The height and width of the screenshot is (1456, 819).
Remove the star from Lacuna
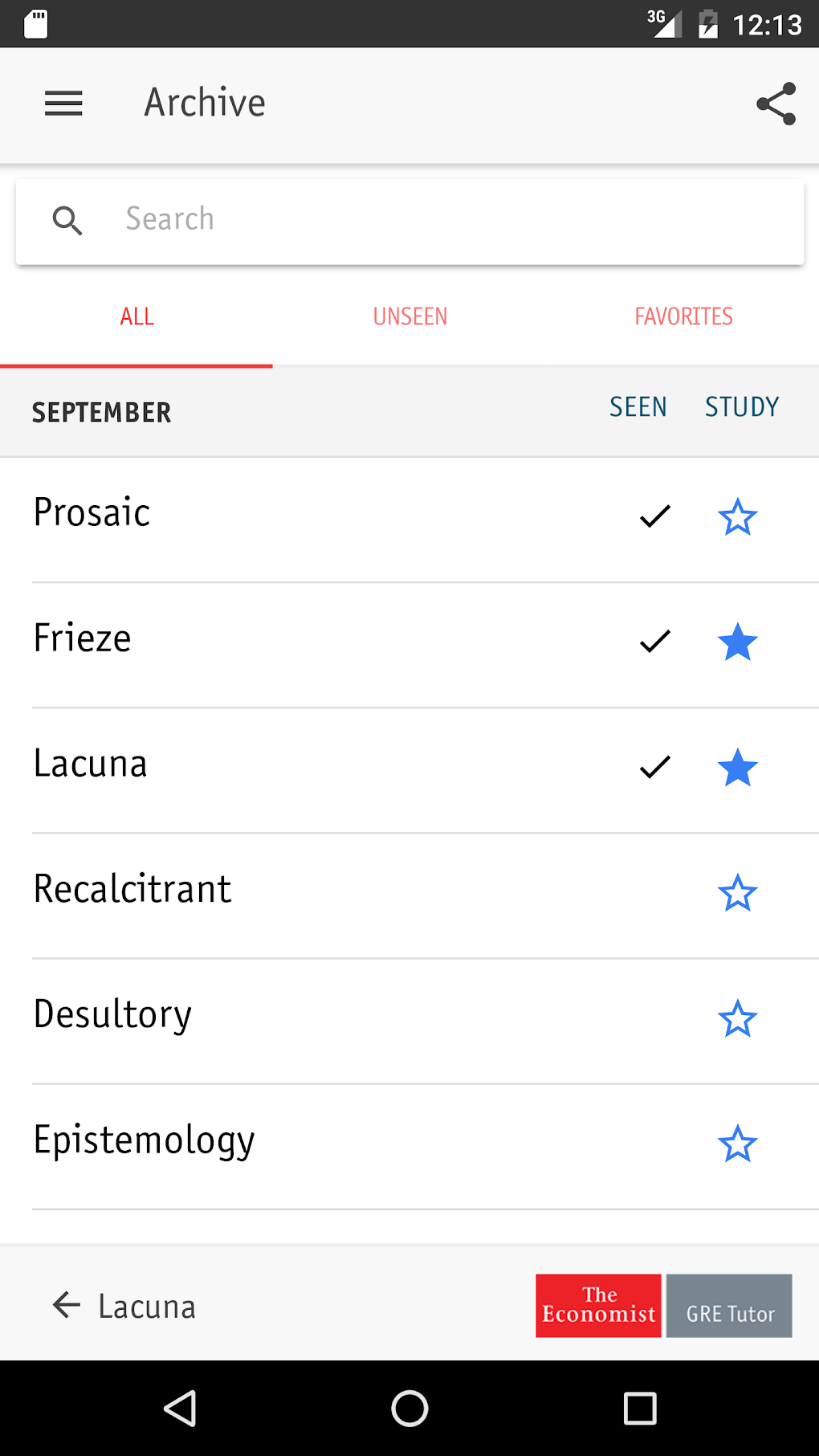point(737,768)
